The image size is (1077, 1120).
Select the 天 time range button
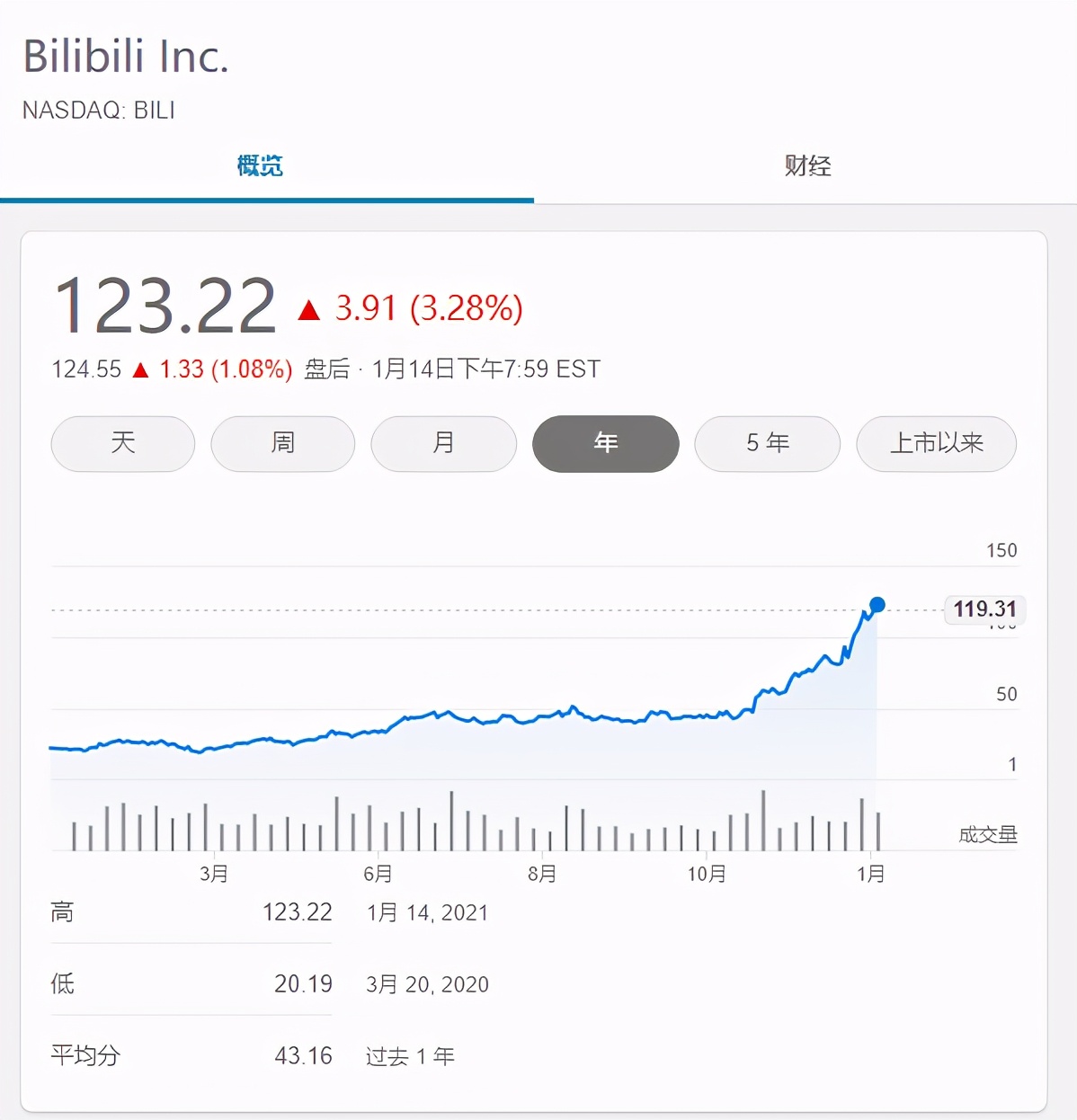pos(122,443)
